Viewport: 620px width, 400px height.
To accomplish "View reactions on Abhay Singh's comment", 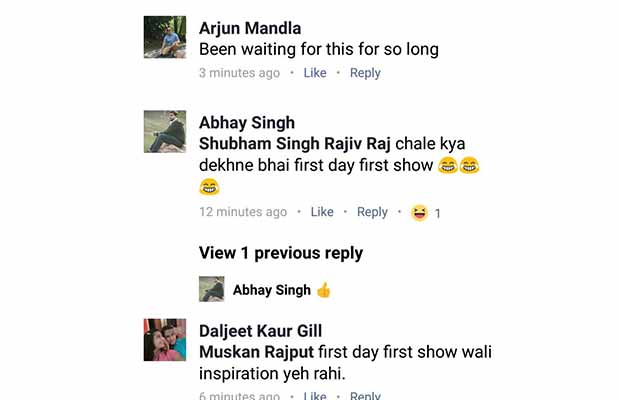I will click(x=426, y=212).
